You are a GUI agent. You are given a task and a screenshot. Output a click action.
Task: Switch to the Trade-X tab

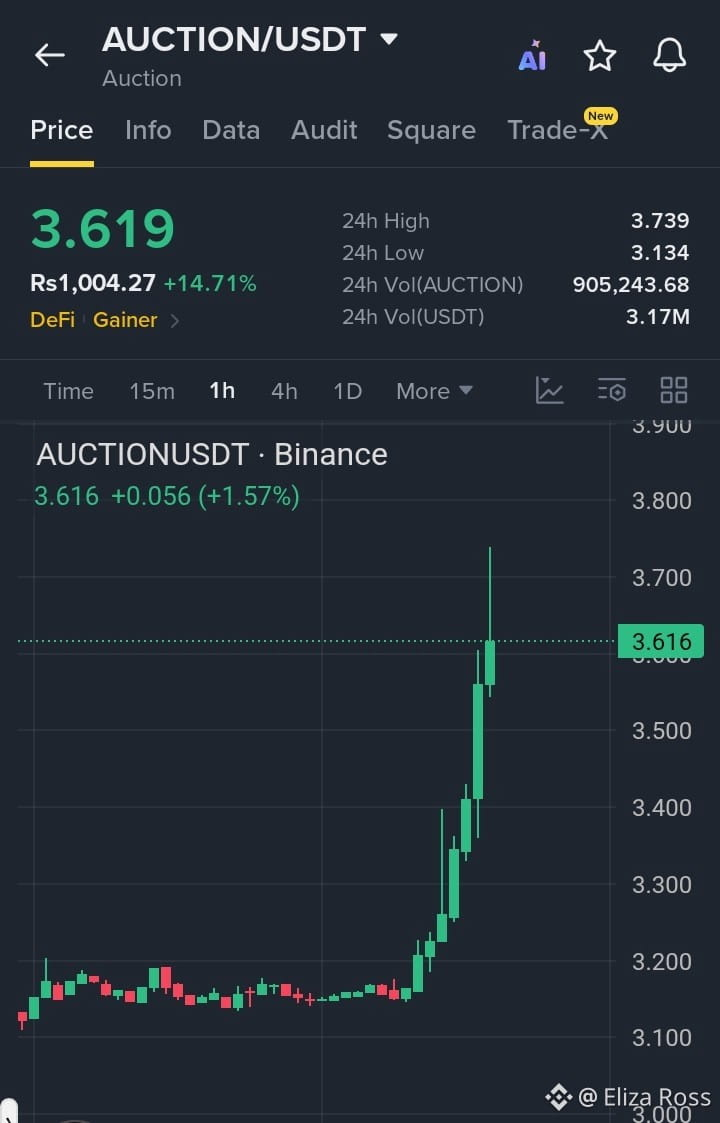559,129
